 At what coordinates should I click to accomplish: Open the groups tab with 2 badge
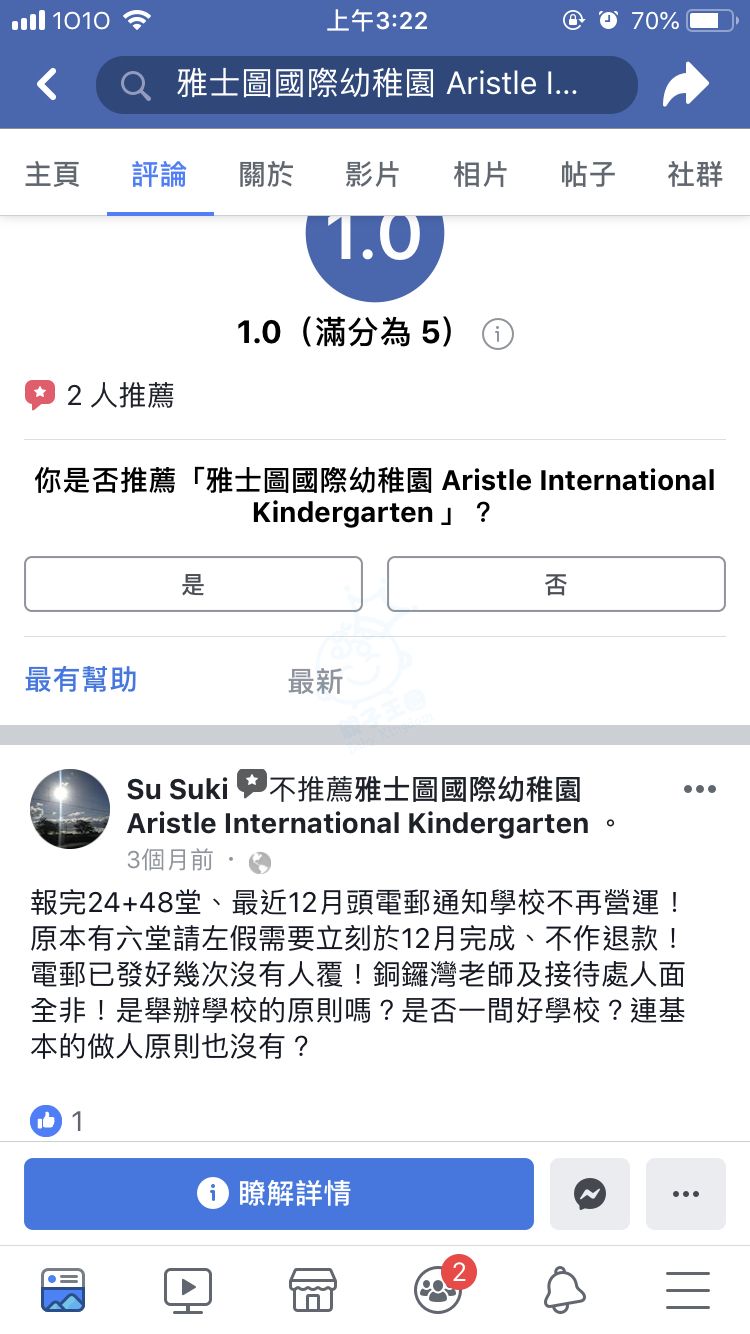point(438,1290)
